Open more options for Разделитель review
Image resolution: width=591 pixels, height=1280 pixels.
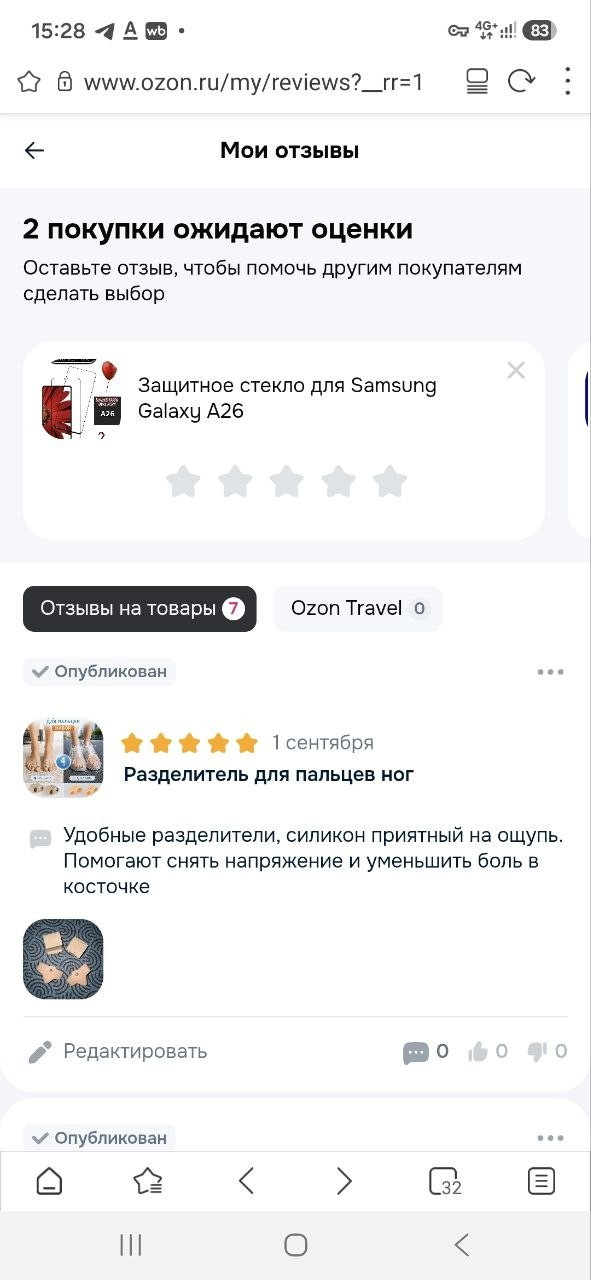click(x=551, y=672)
